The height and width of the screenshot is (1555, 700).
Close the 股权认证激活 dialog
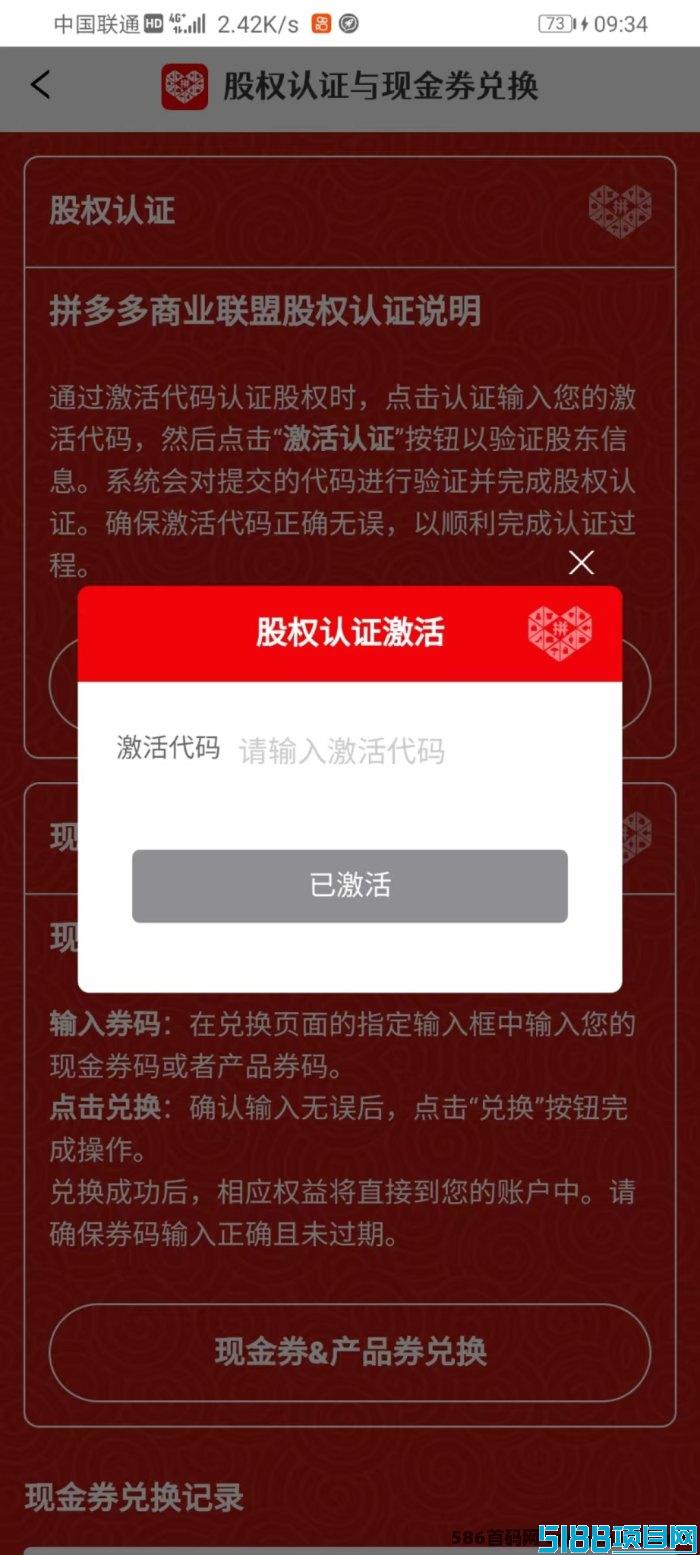581,563
